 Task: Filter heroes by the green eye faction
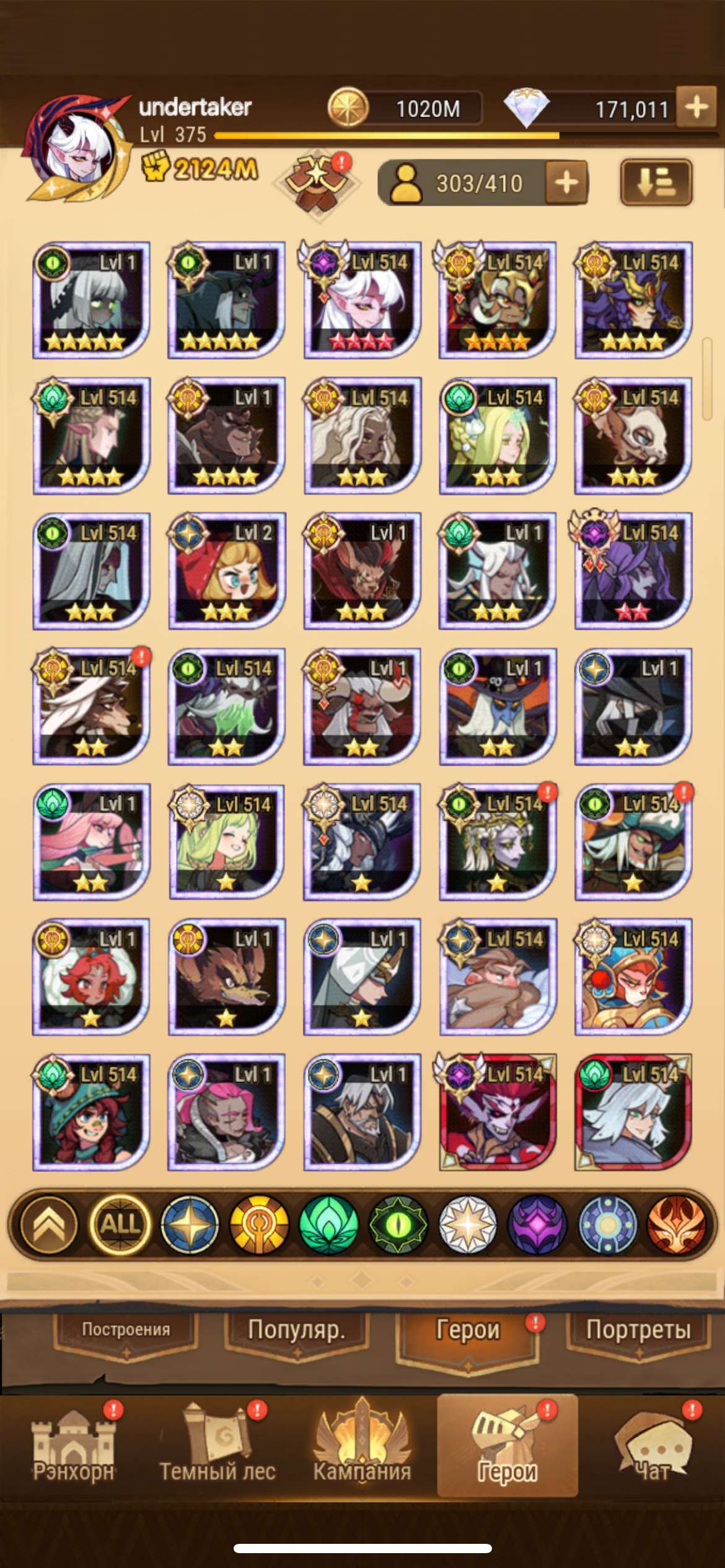click(398, 1224)
